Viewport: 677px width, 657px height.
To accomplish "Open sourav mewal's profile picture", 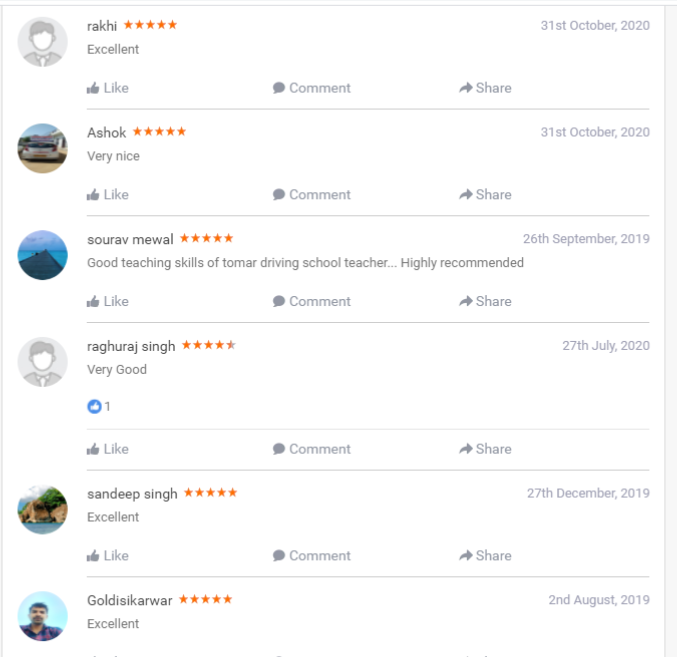I will [43, 255].
